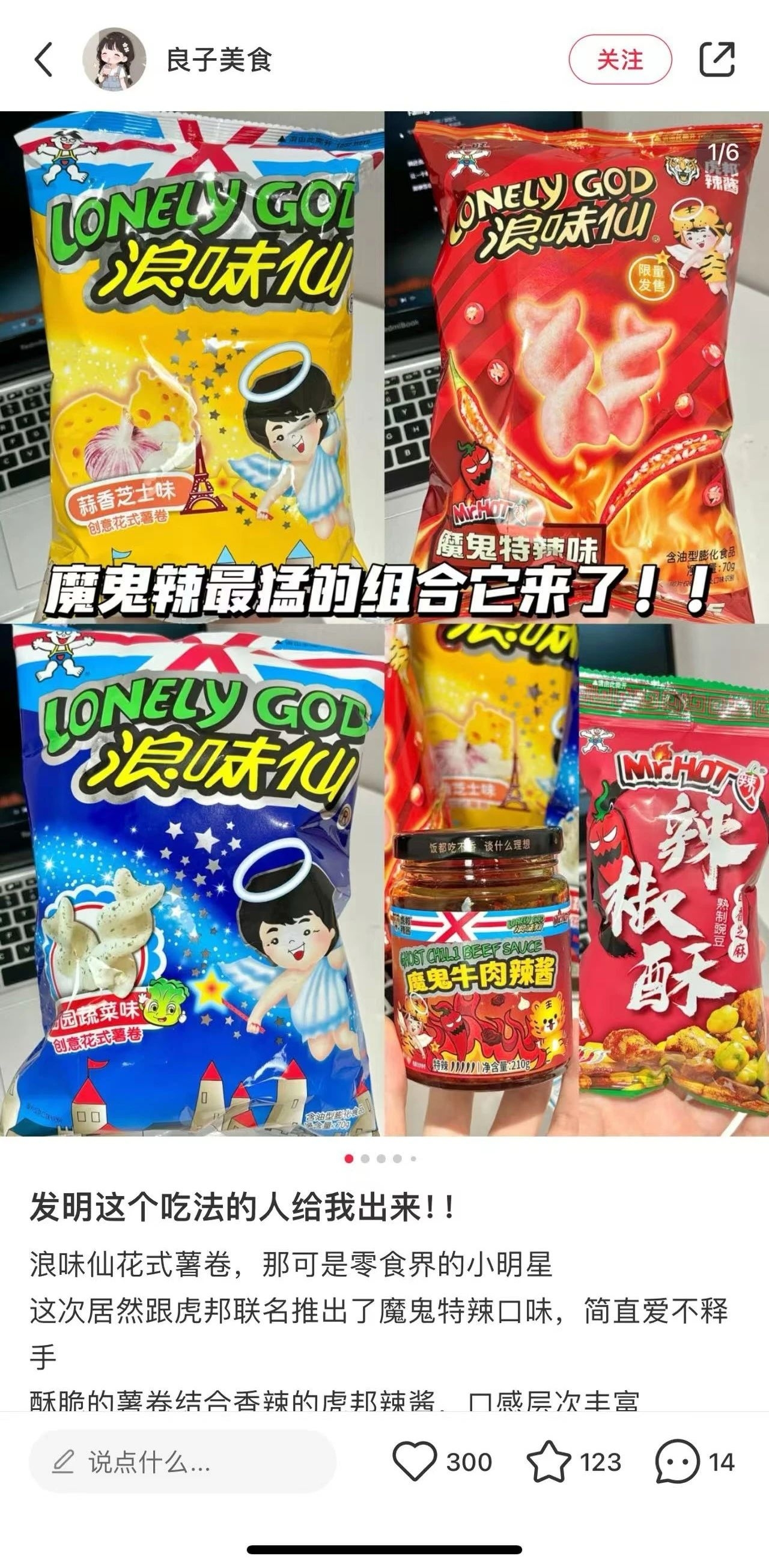Follow the author with 关注 button

pos(620,59)
